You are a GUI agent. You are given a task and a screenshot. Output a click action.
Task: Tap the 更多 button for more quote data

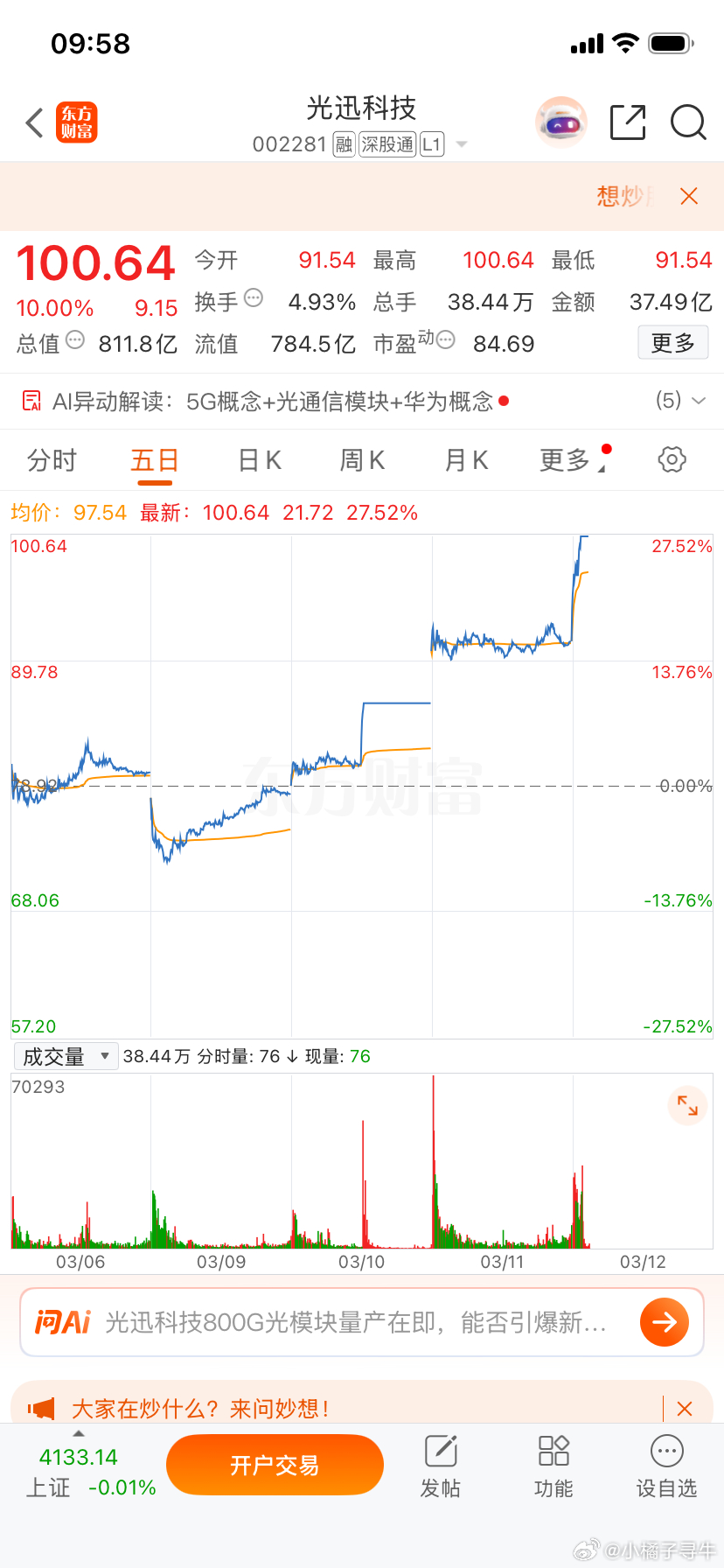(672, 341)
